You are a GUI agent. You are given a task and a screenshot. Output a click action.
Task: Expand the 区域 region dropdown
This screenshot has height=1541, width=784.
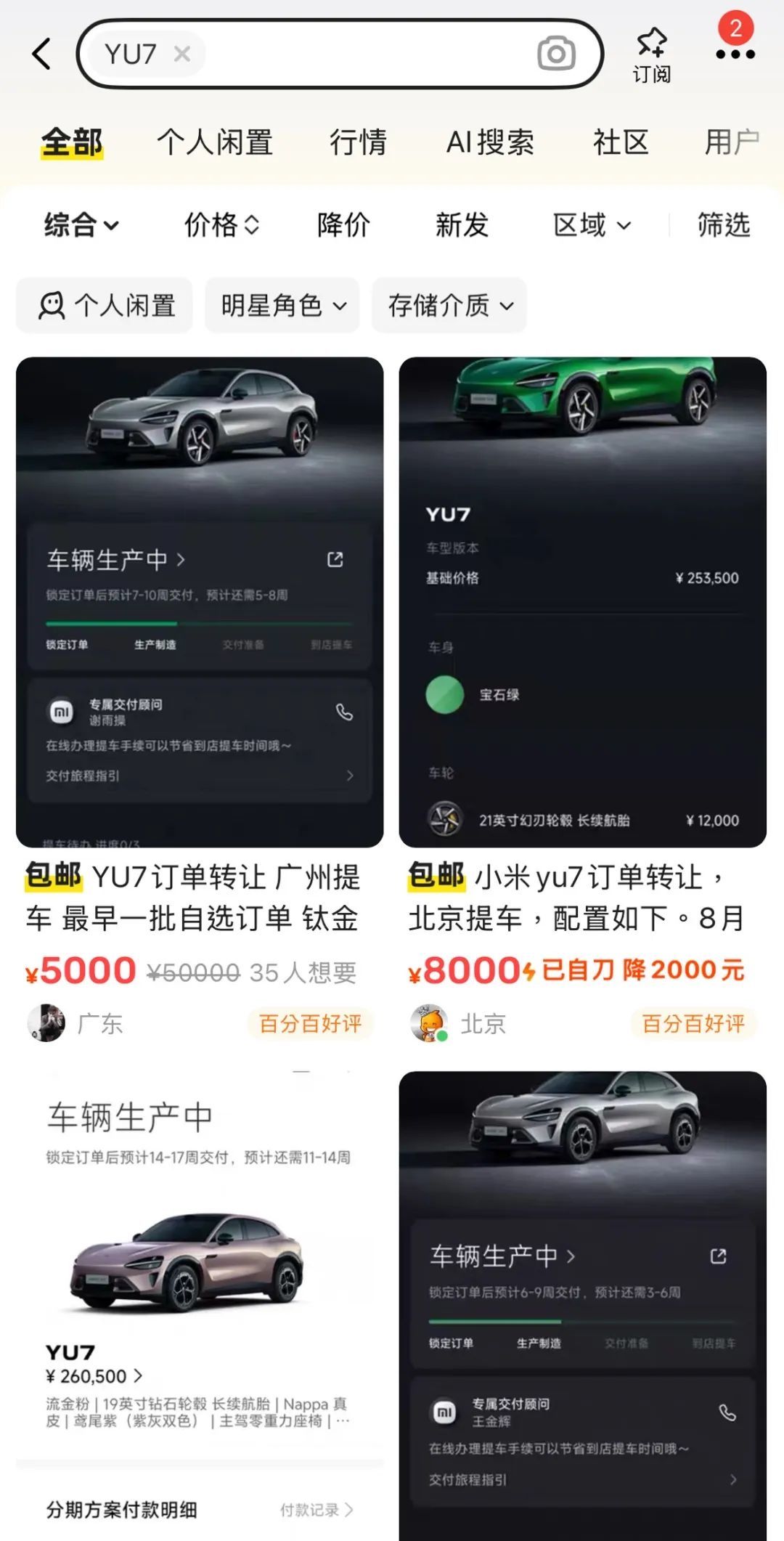tap(592, 225)
